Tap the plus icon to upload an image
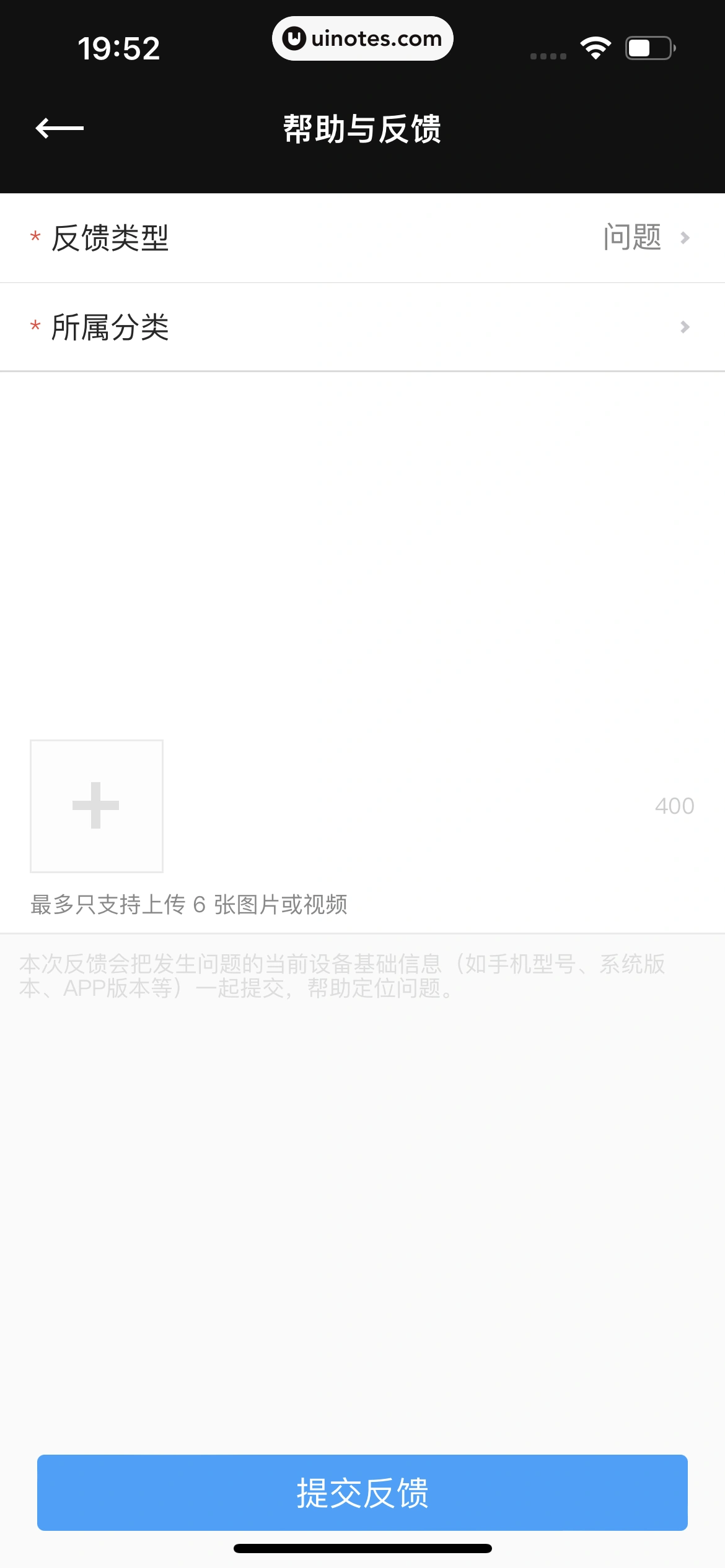The width and height of the screenshot is (725, 1568). point(96,805)
